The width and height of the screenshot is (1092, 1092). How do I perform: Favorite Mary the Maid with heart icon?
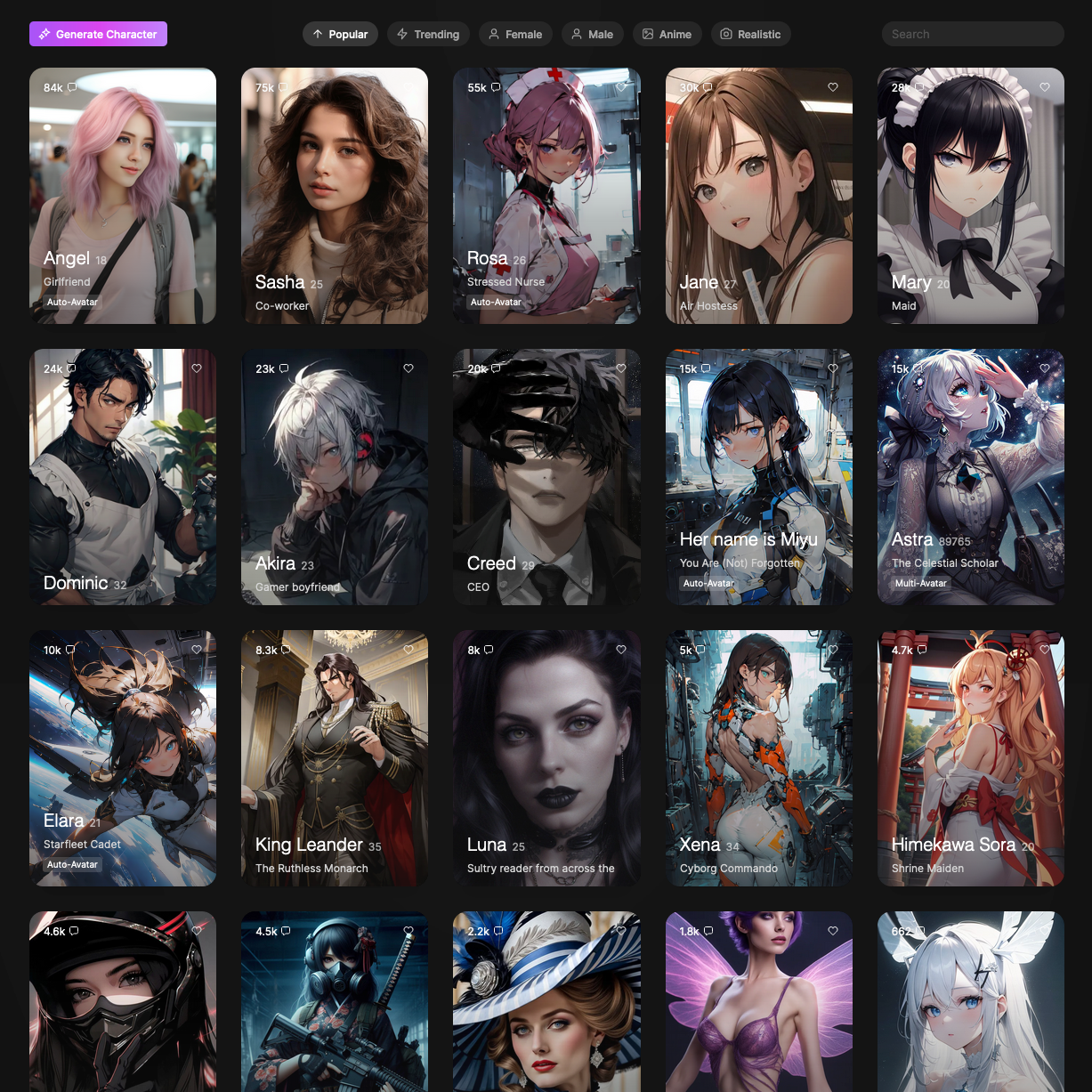point(1045,87)
